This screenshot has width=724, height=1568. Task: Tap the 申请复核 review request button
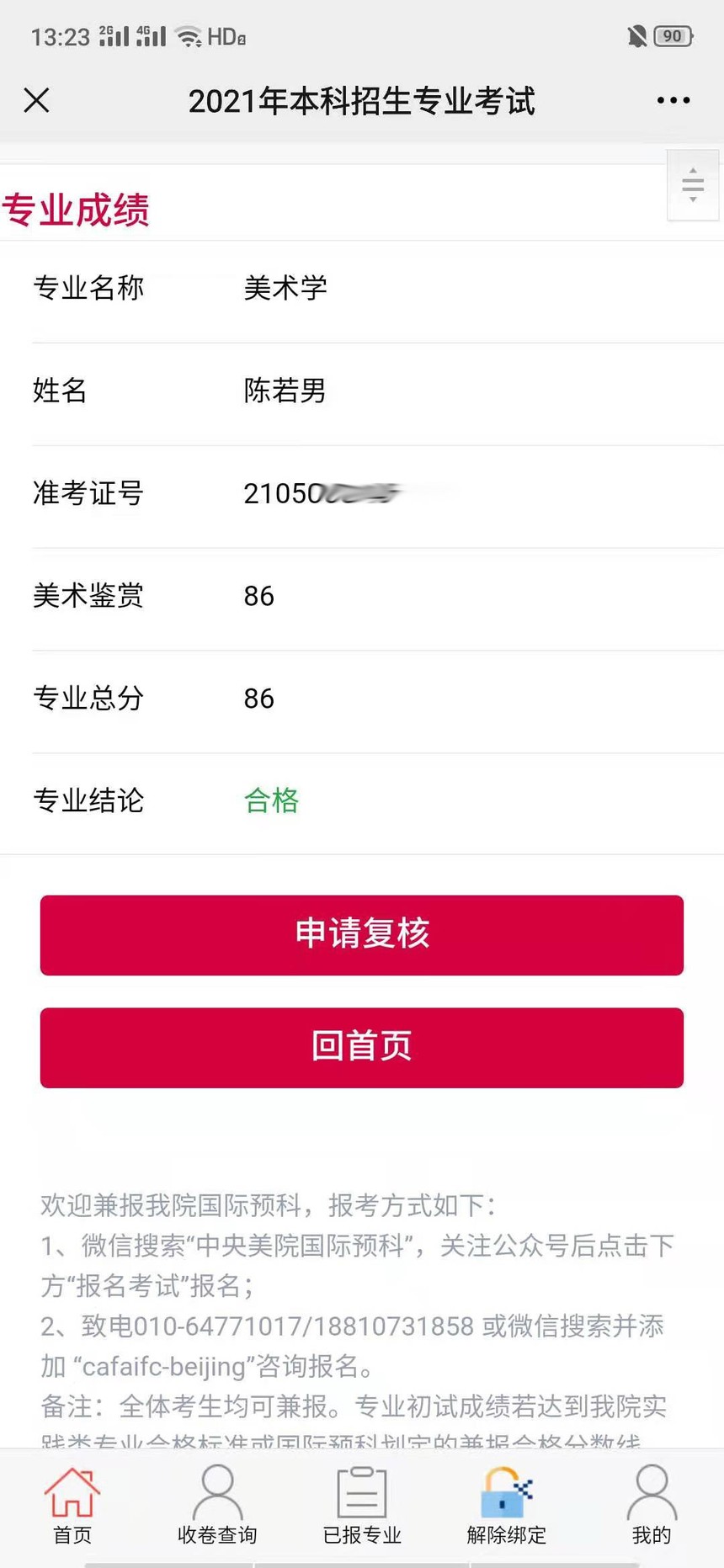click(361, 934)
